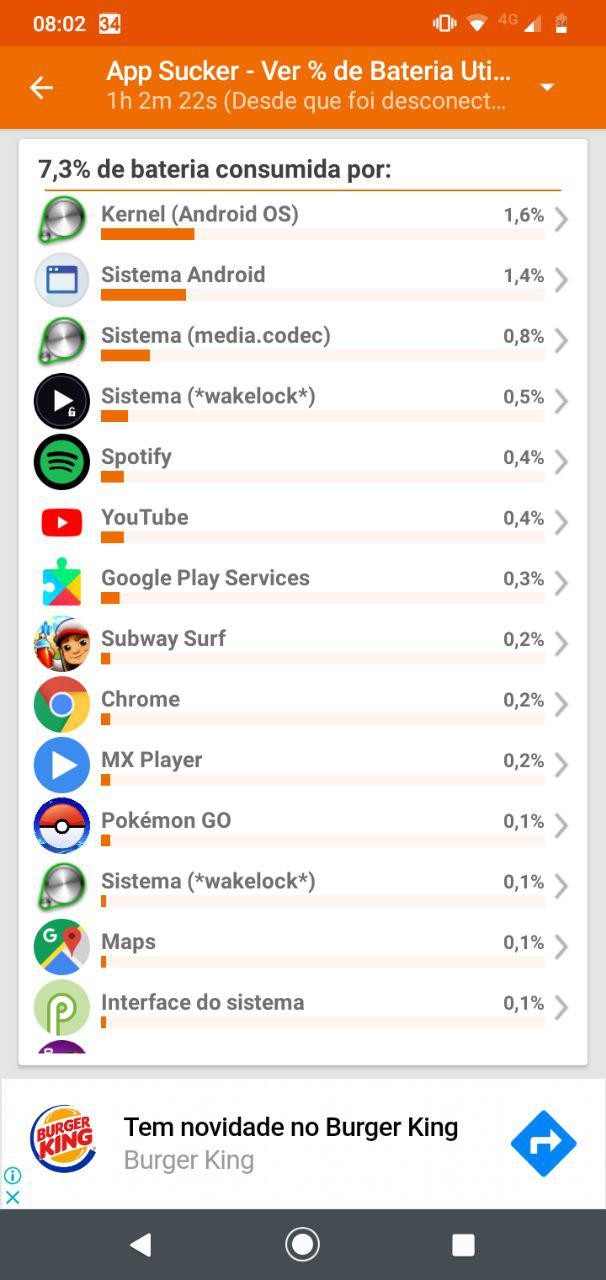The width and height of the screenshot is (606, 1280).
Task: Open Subway Surf battery details
Action: point(302,644)
